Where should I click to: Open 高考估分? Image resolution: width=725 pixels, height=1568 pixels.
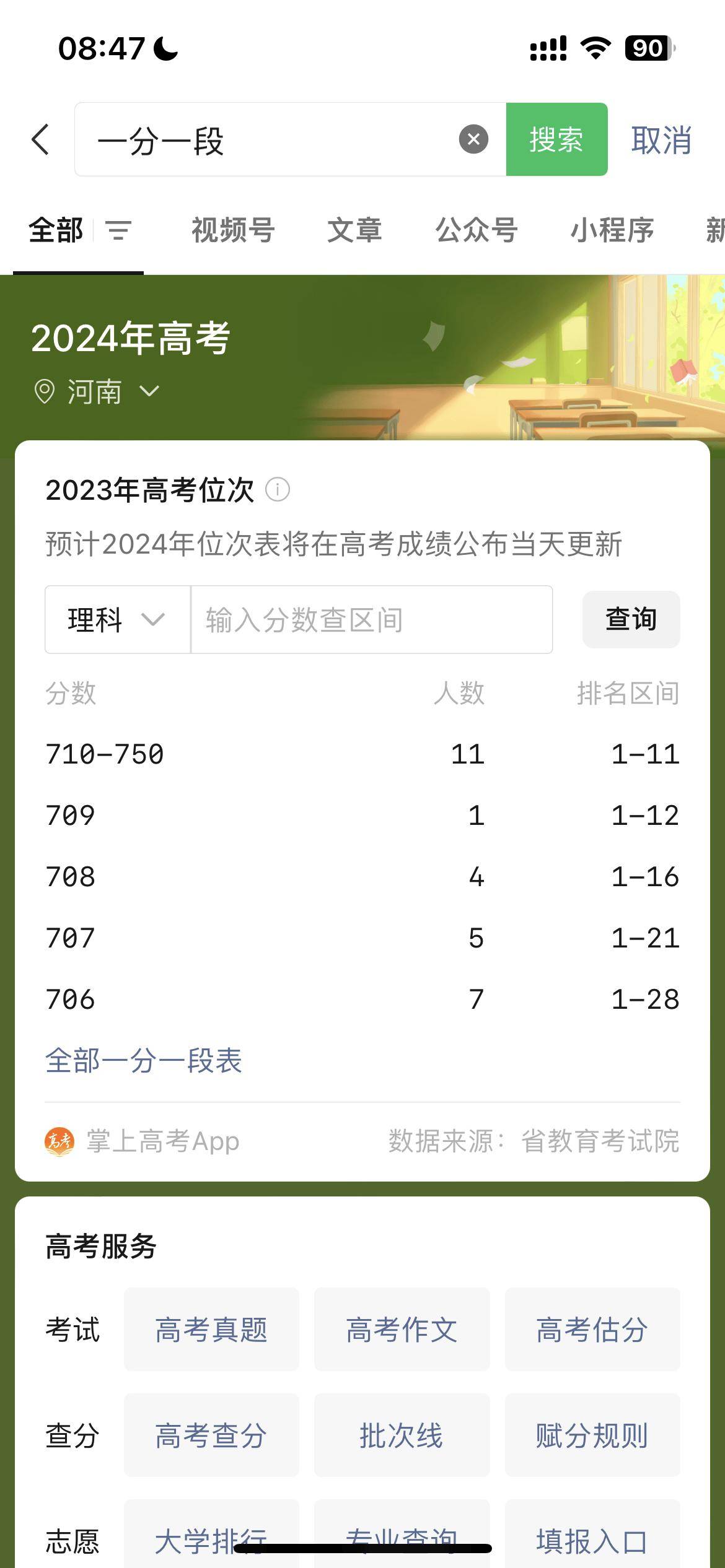point(592,1329)
